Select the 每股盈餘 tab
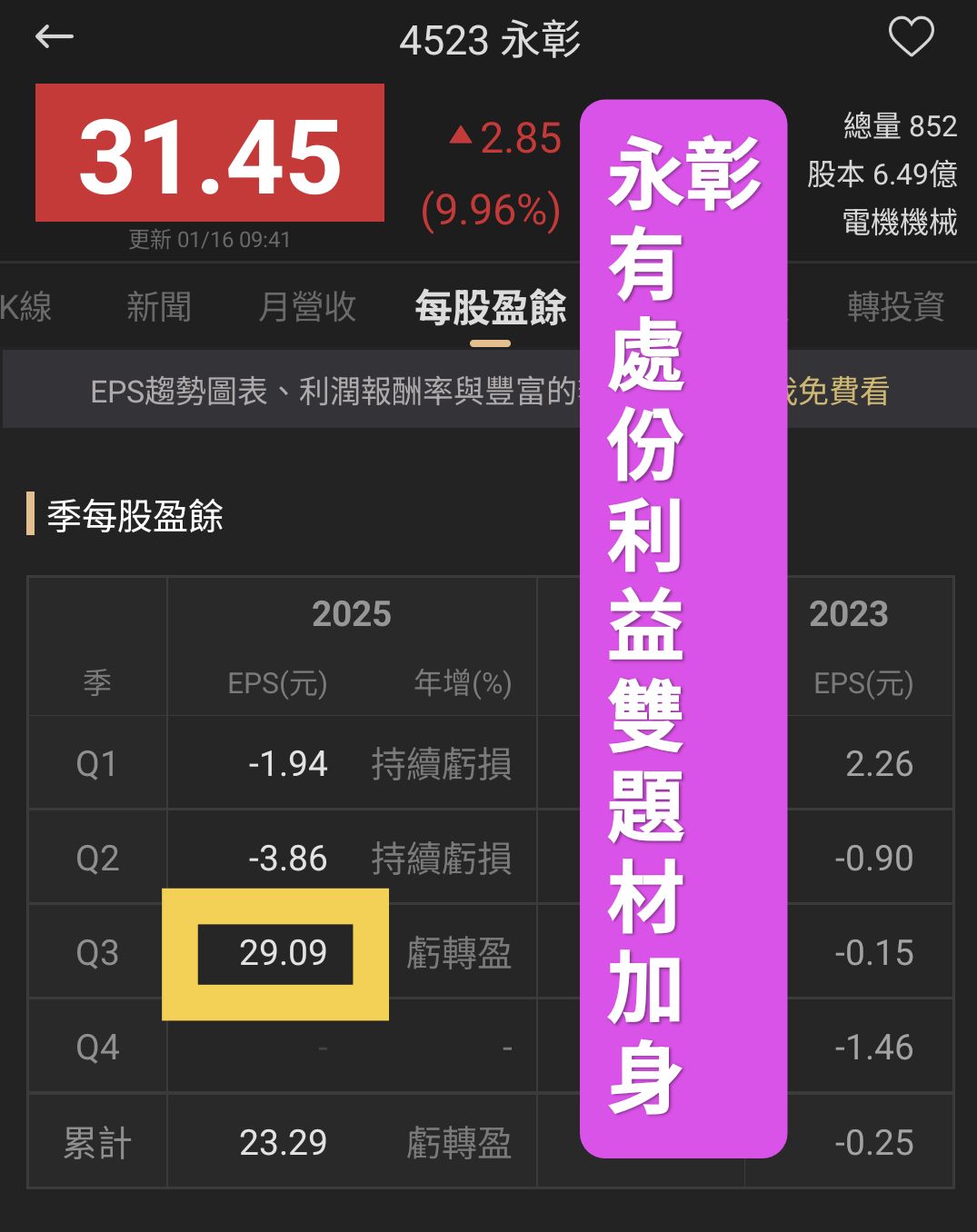Screen dimensions: 977x1232 [x=490, y=309]
